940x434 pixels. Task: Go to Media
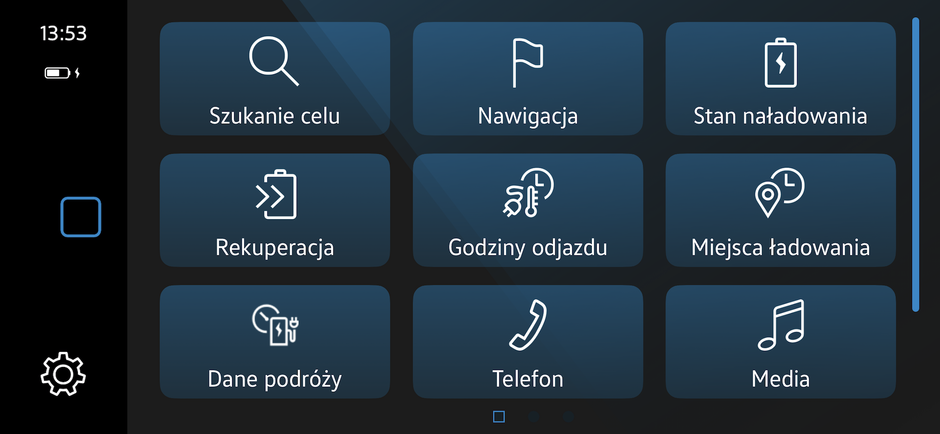[780, 342]
